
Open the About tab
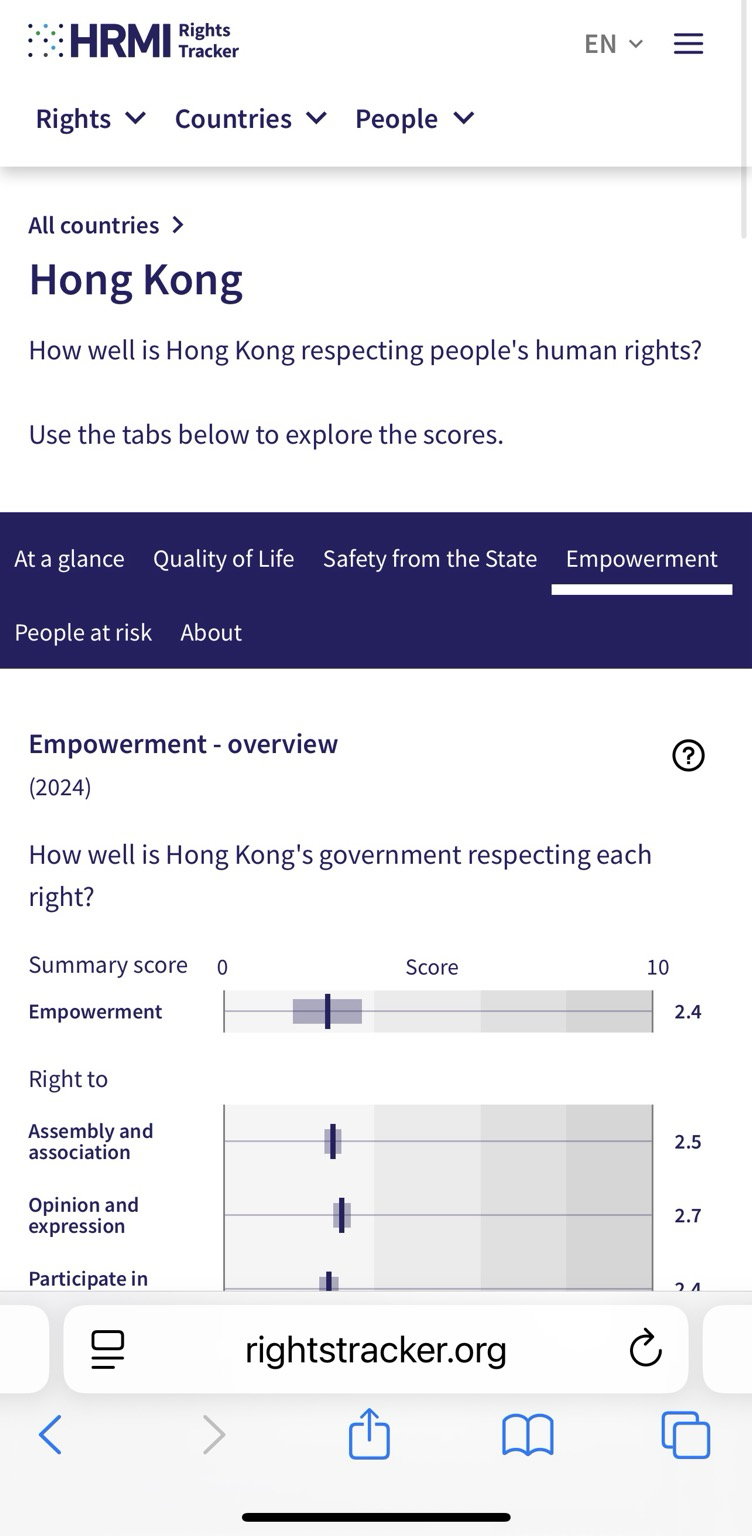(x=211, y=632)
